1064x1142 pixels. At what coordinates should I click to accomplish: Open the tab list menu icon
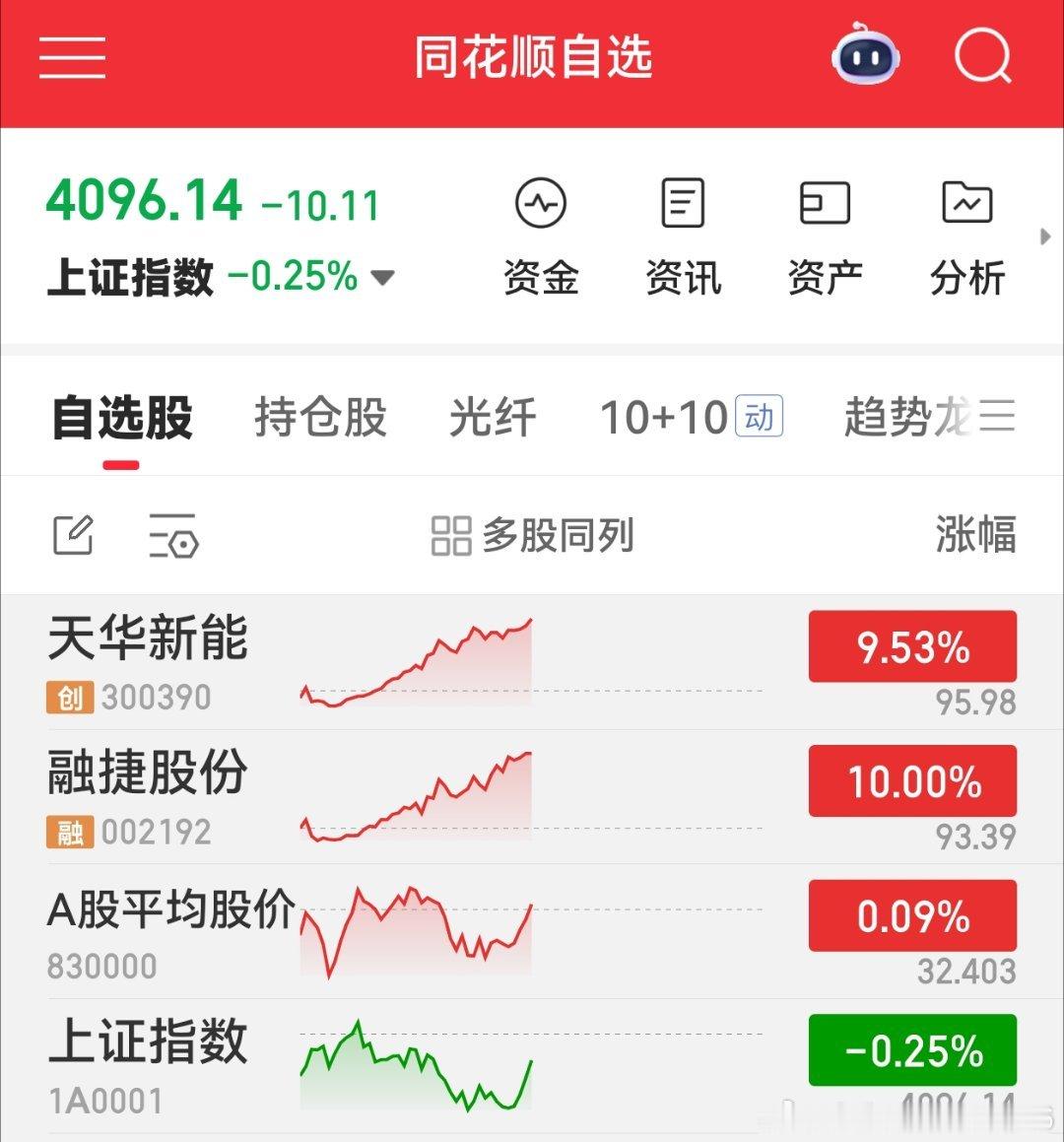[997, 416]
